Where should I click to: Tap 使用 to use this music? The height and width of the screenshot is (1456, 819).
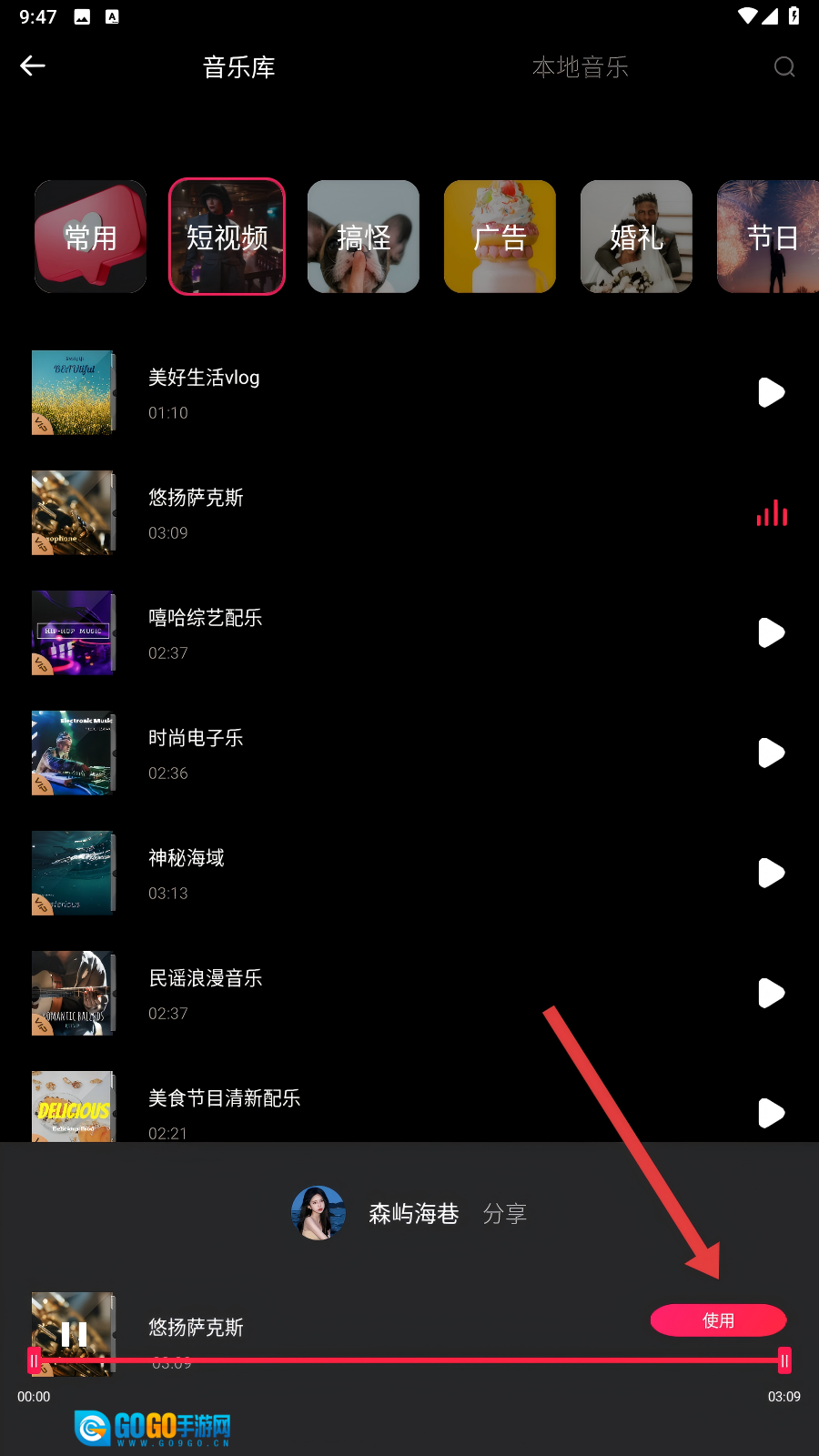(x=718, y=1320)
